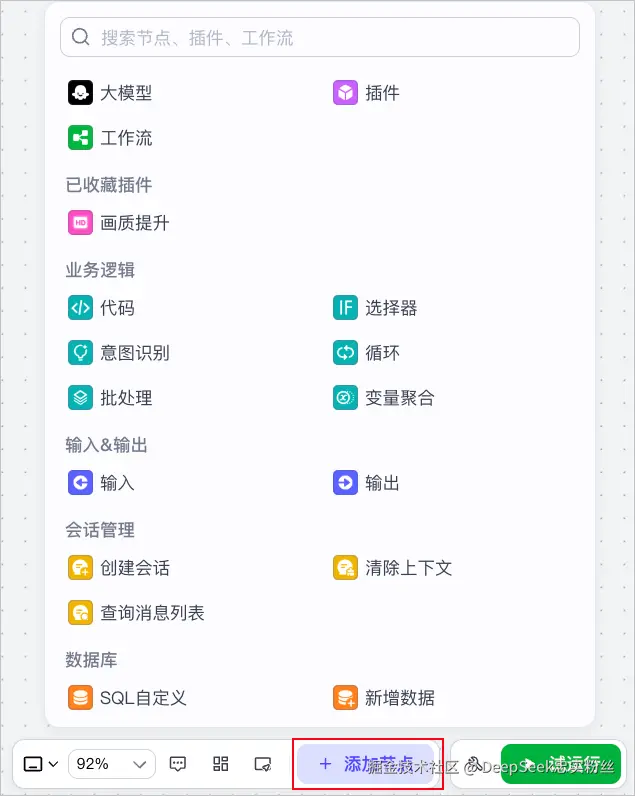
Task: Select the 插件 node
Action: pyautogui.click(x=367, y=93)
